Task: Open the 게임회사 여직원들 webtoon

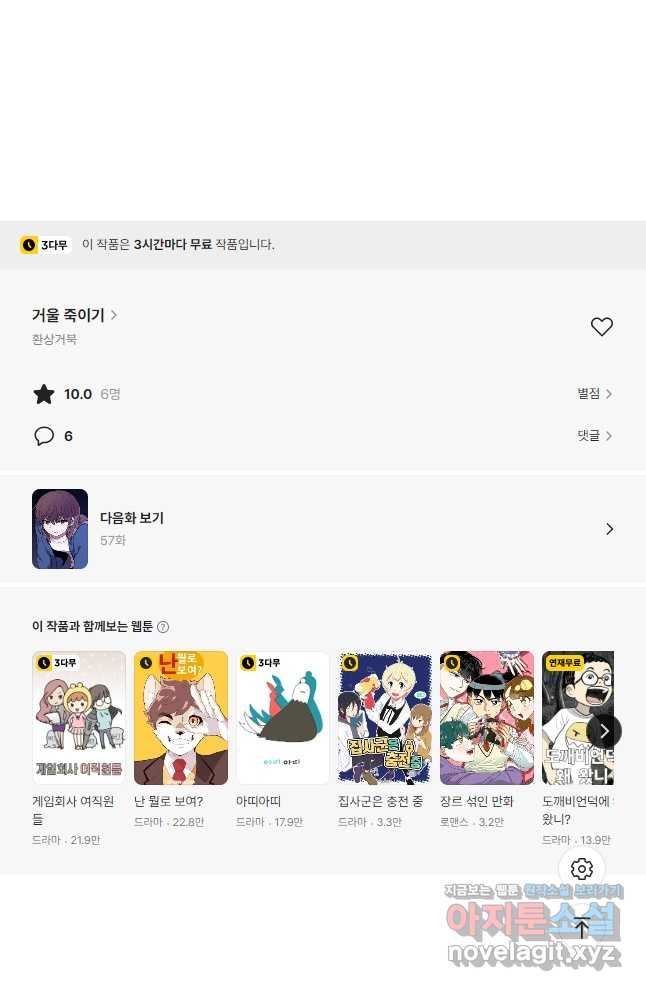Action: [79, 718]
